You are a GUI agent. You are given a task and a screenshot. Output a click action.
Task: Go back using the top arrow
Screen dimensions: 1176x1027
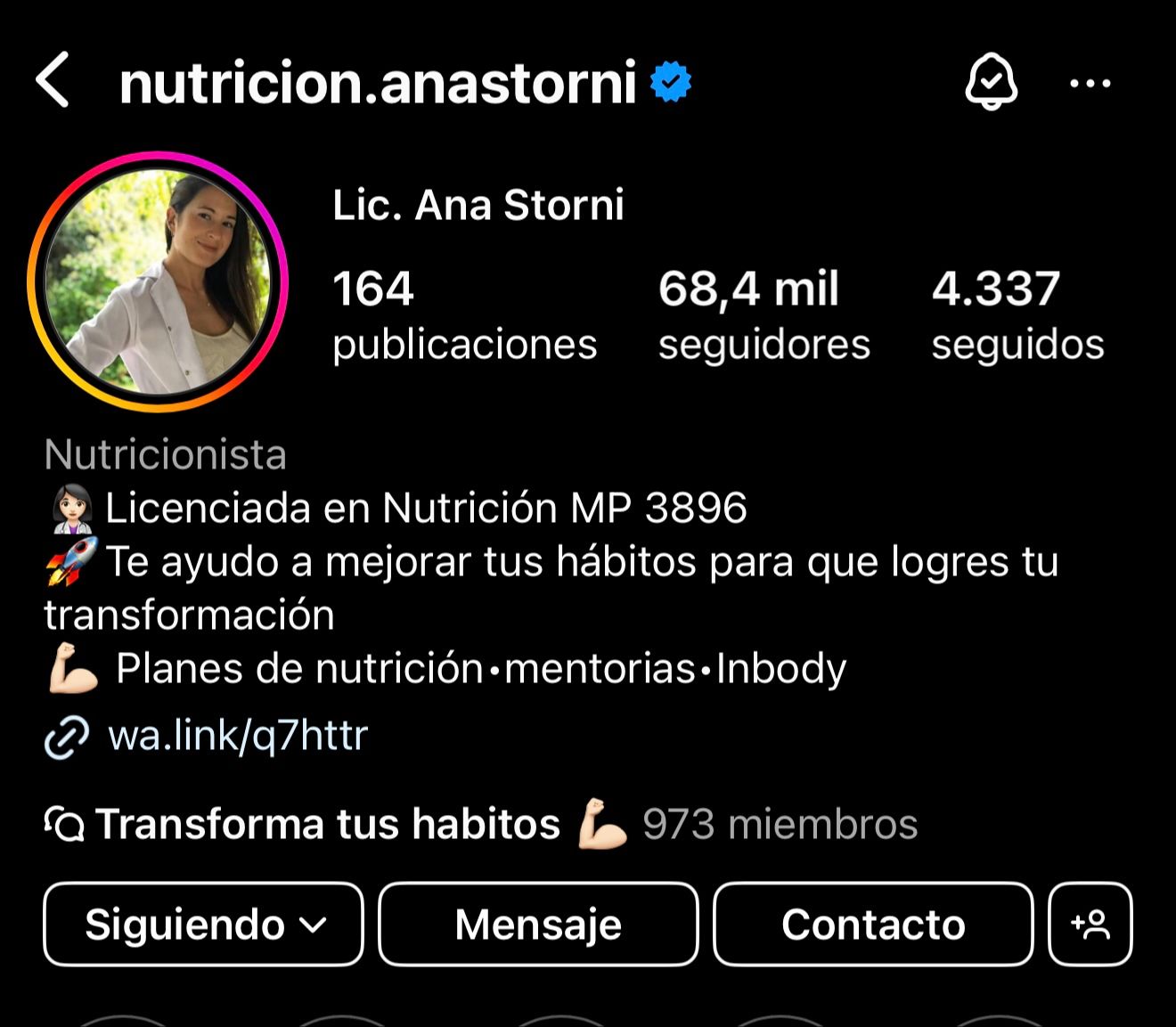point(53,80)
